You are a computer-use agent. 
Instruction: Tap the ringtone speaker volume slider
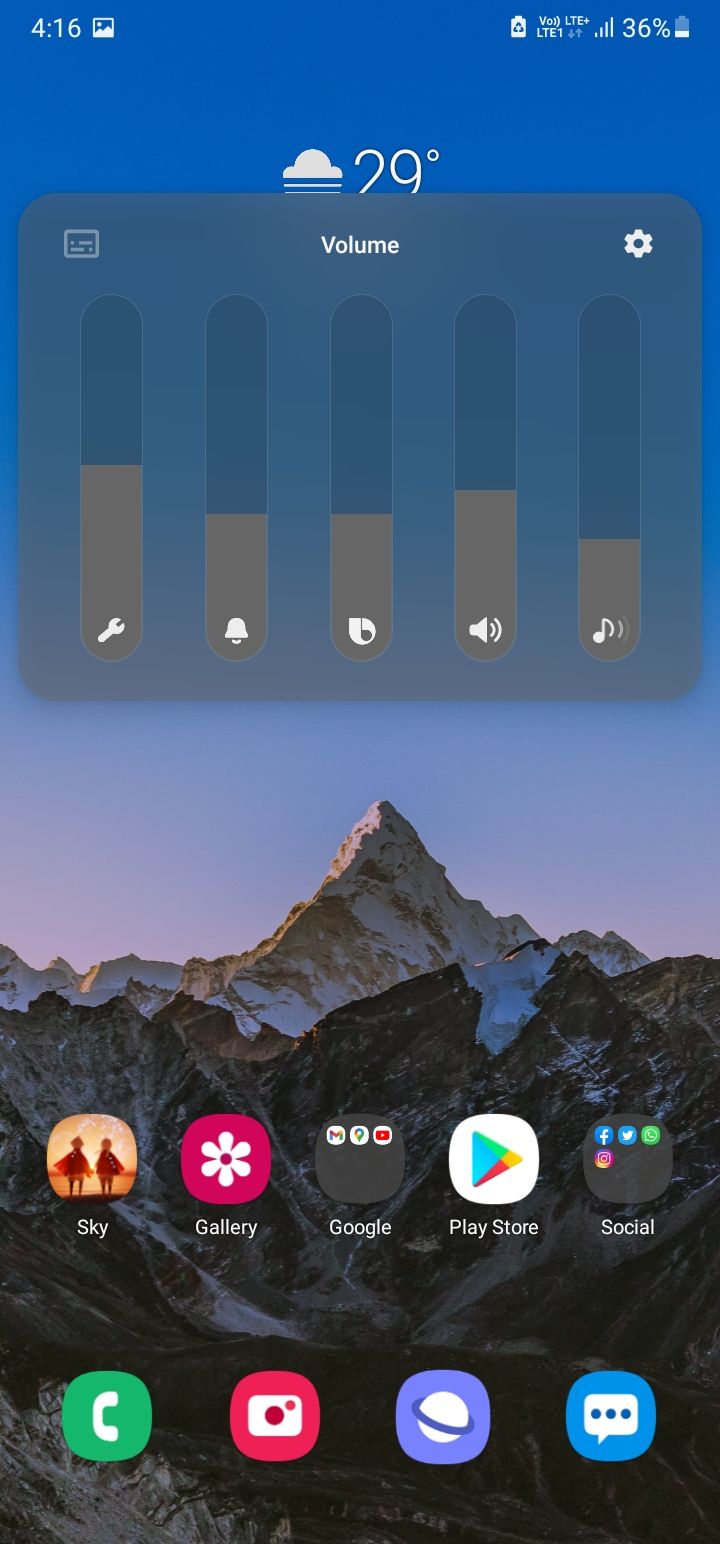click(485, 478)
